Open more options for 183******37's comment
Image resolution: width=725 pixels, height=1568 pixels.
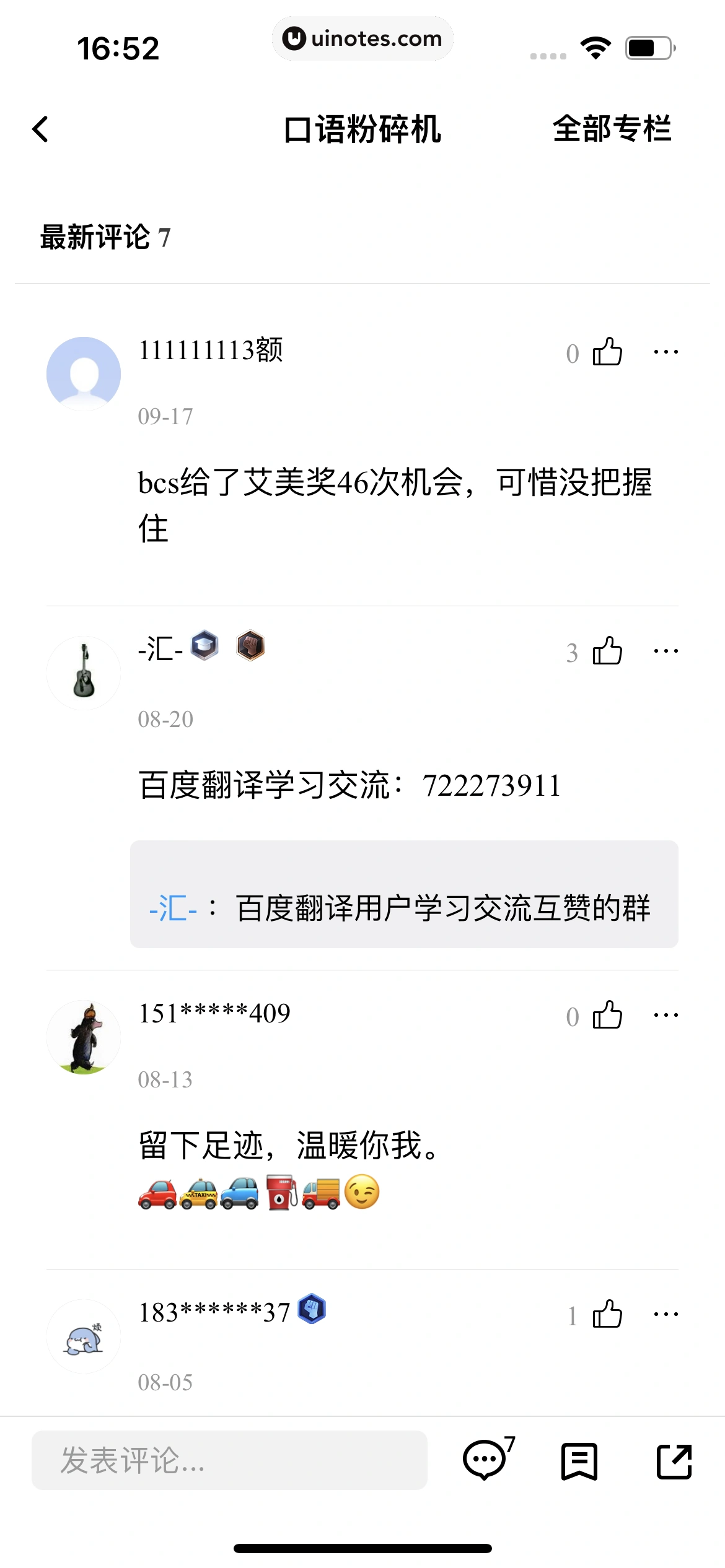(x=666, y=1314)
